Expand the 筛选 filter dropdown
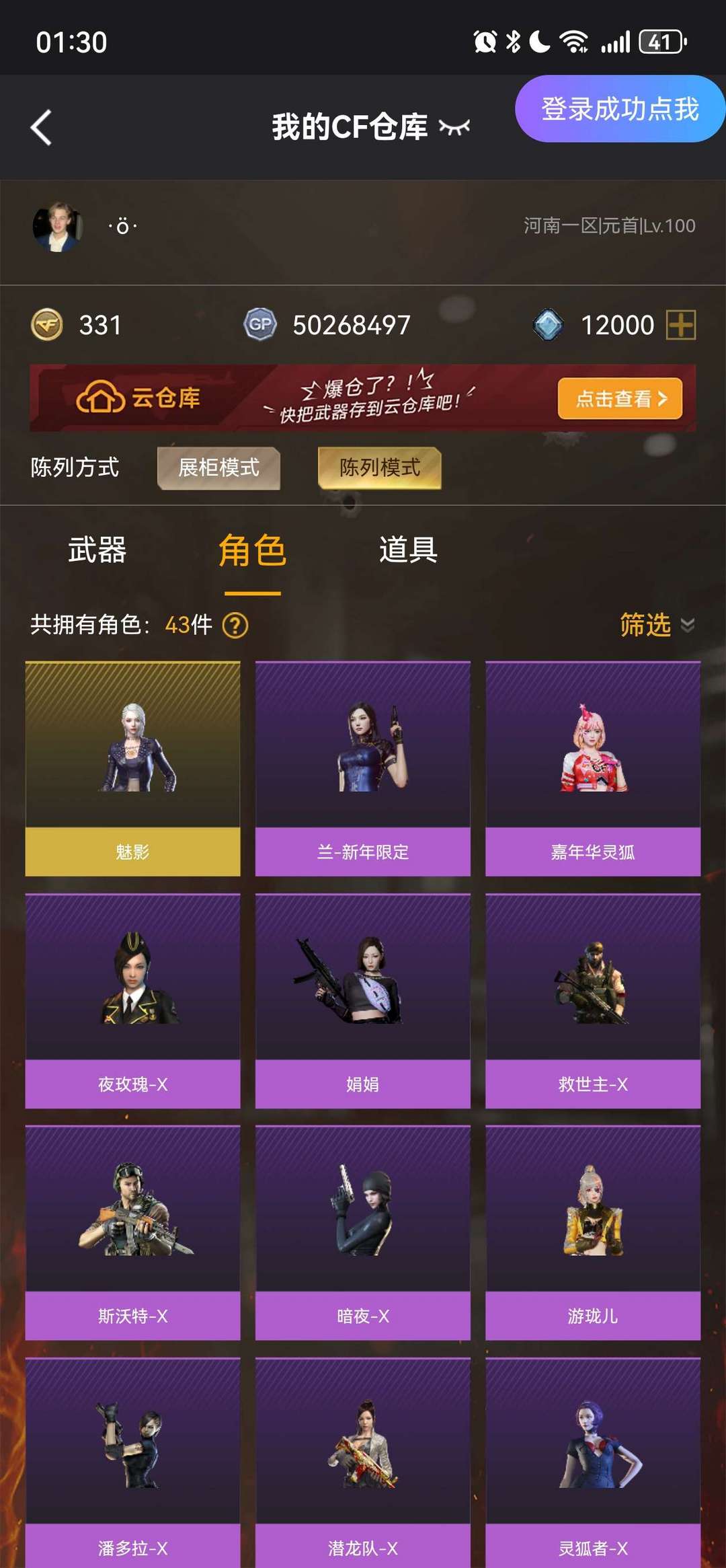The image size is (726, 1568). pos(656,625)
